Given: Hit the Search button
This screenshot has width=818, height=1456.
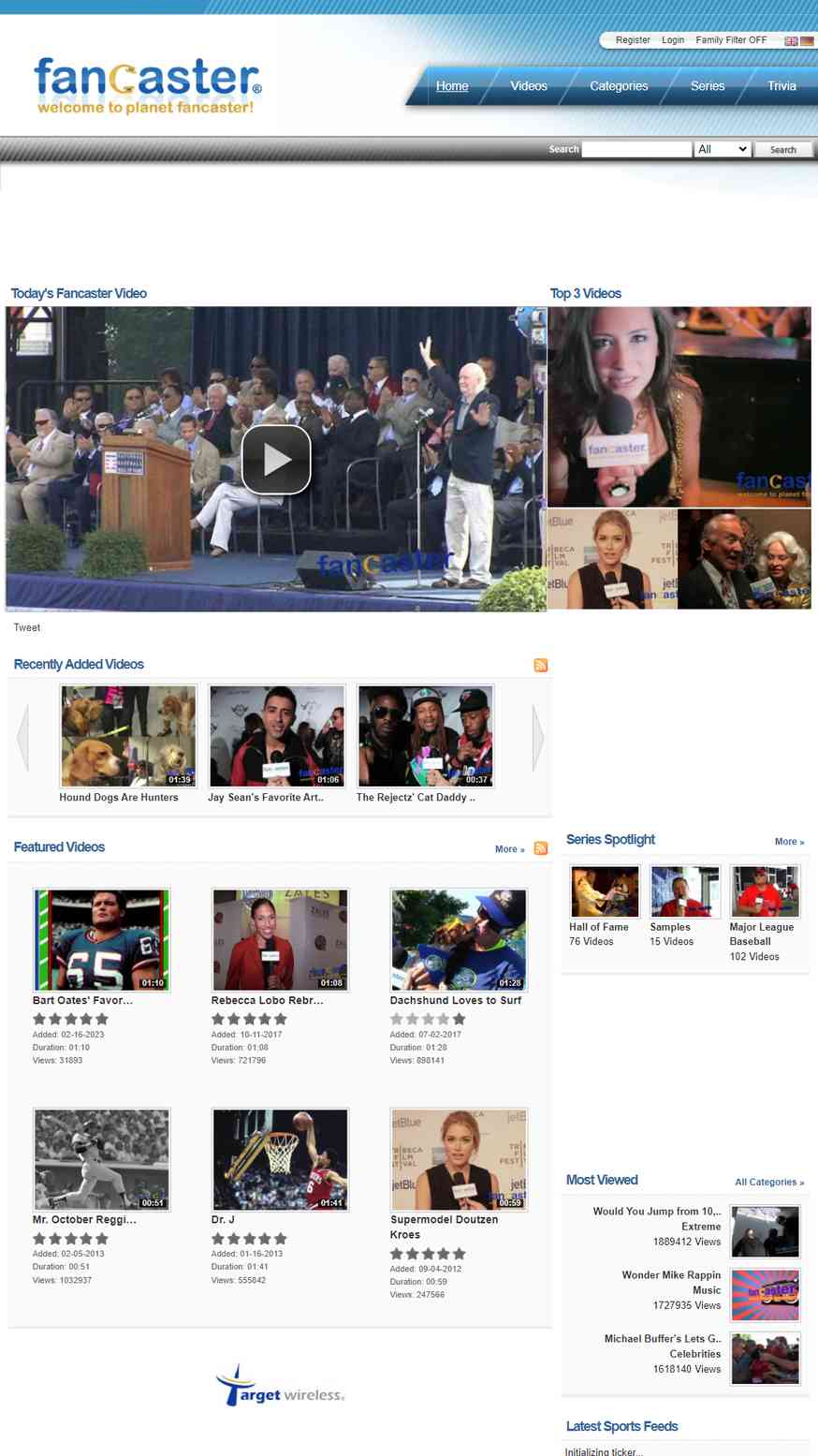Looking at the screenshot, I should (783, 149).
